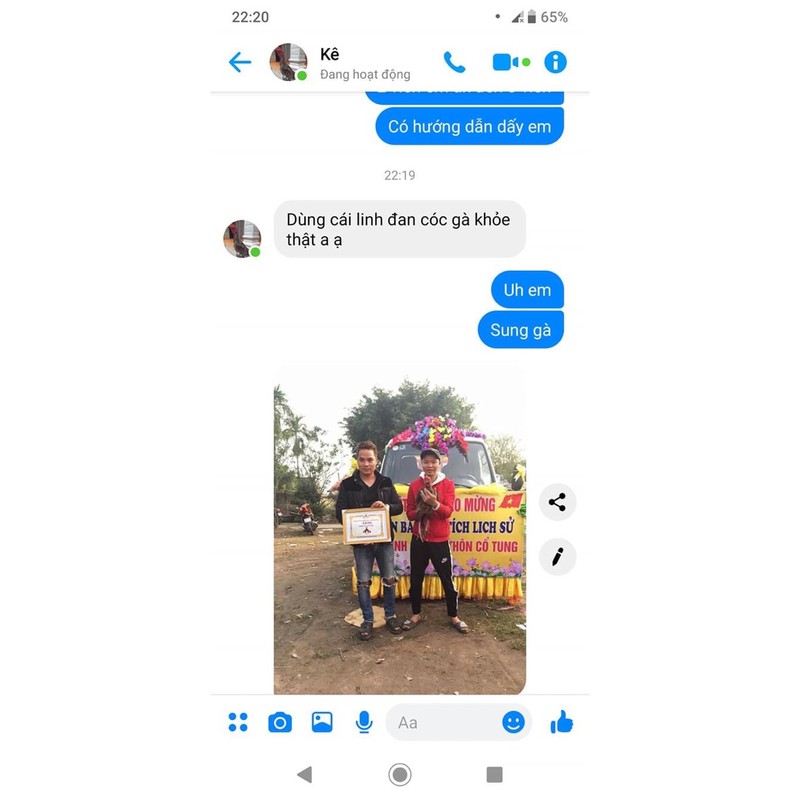Record a voice message with the microphone
Screen dimensions: 800x800
coord(364,722)
